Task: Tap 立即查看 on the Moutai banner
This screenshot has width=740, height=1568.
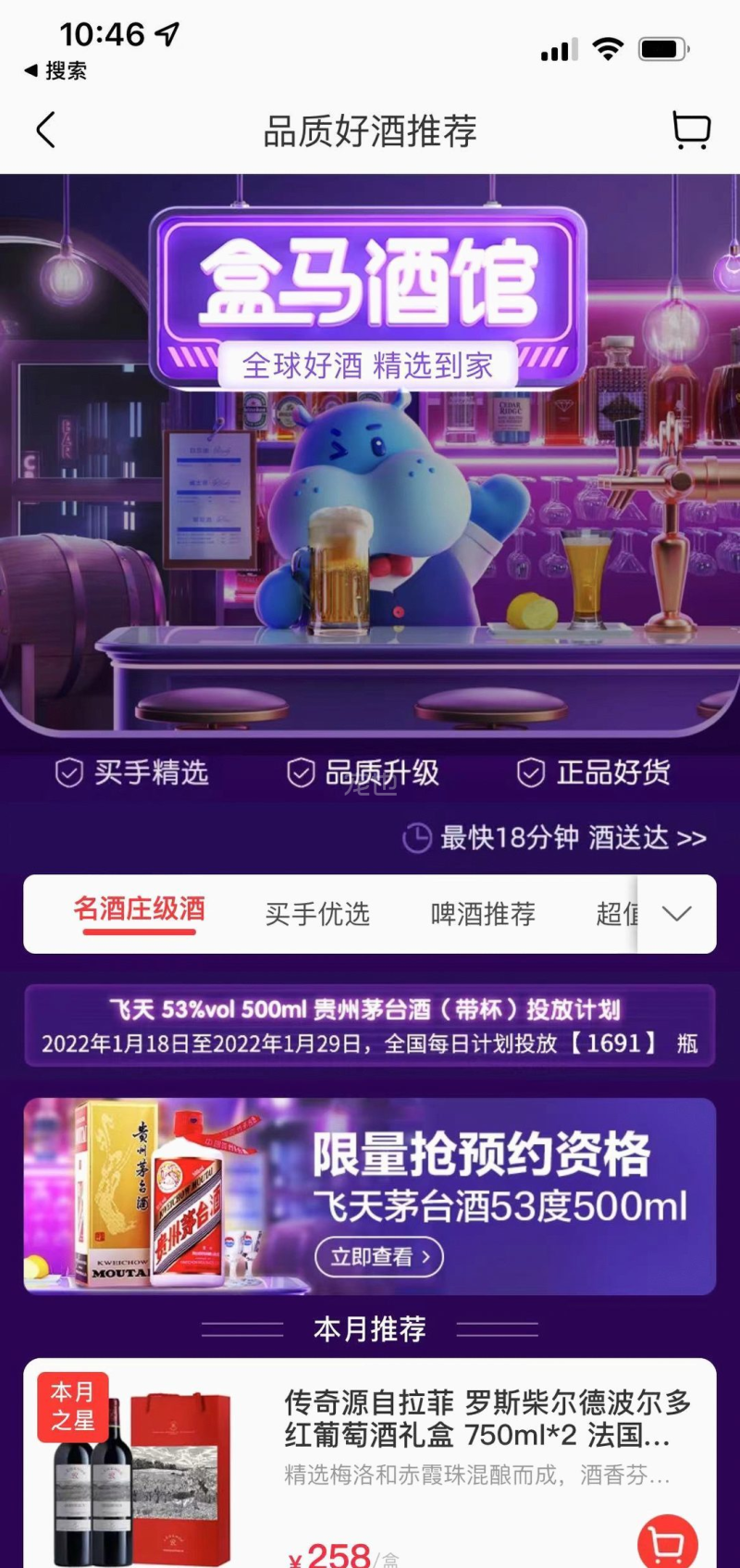Action: click(379, 1256)
